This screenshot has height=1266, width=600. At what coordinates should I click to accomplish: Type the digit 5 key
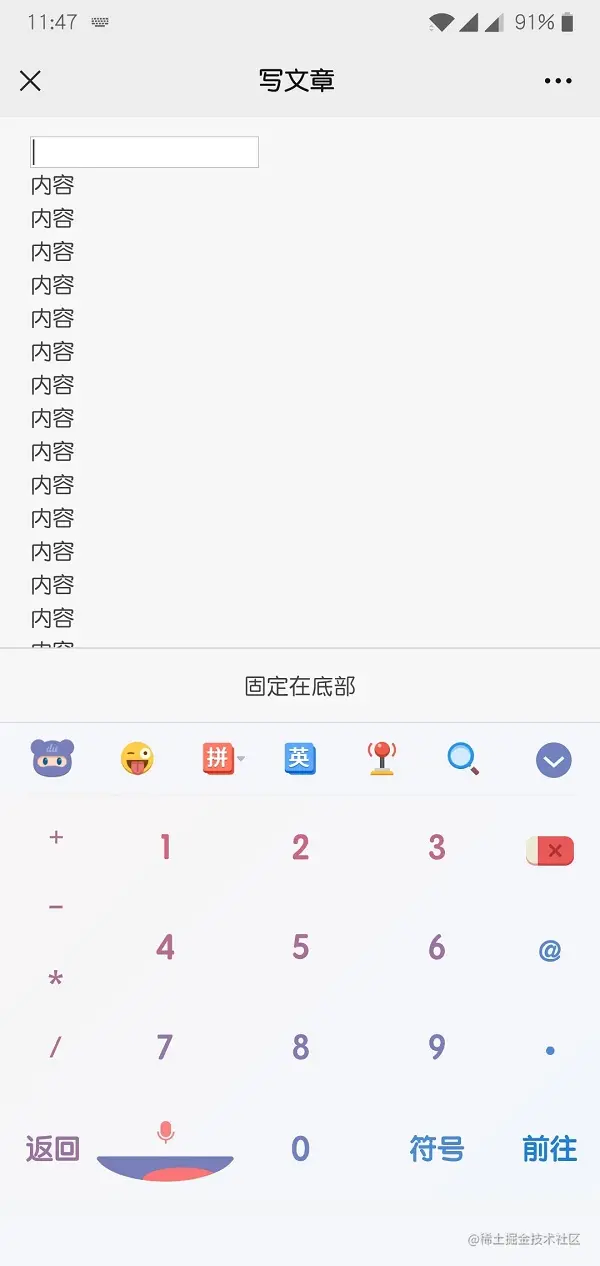(x=300, y=947)
